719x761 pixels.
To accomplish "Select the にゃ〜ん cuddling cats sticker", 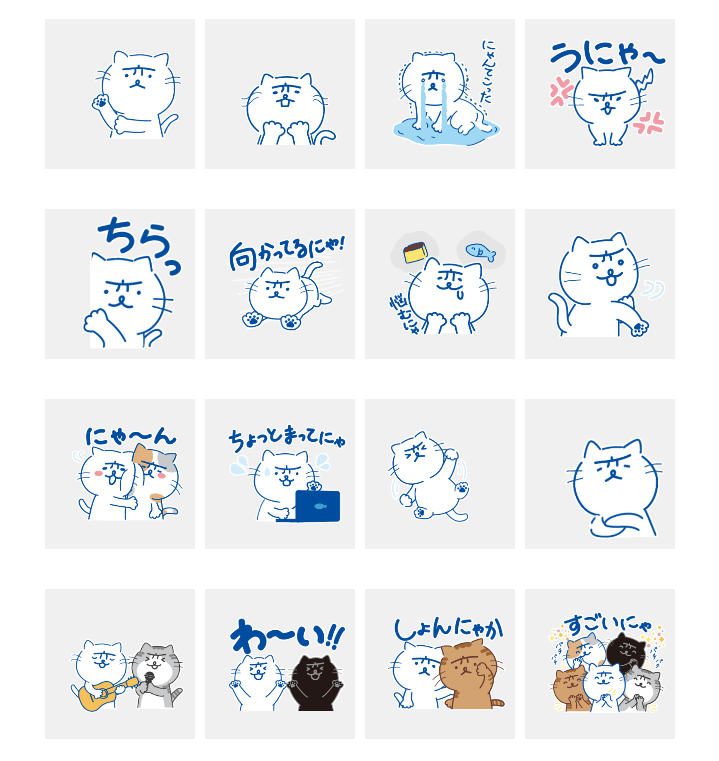I will [120, 474].
